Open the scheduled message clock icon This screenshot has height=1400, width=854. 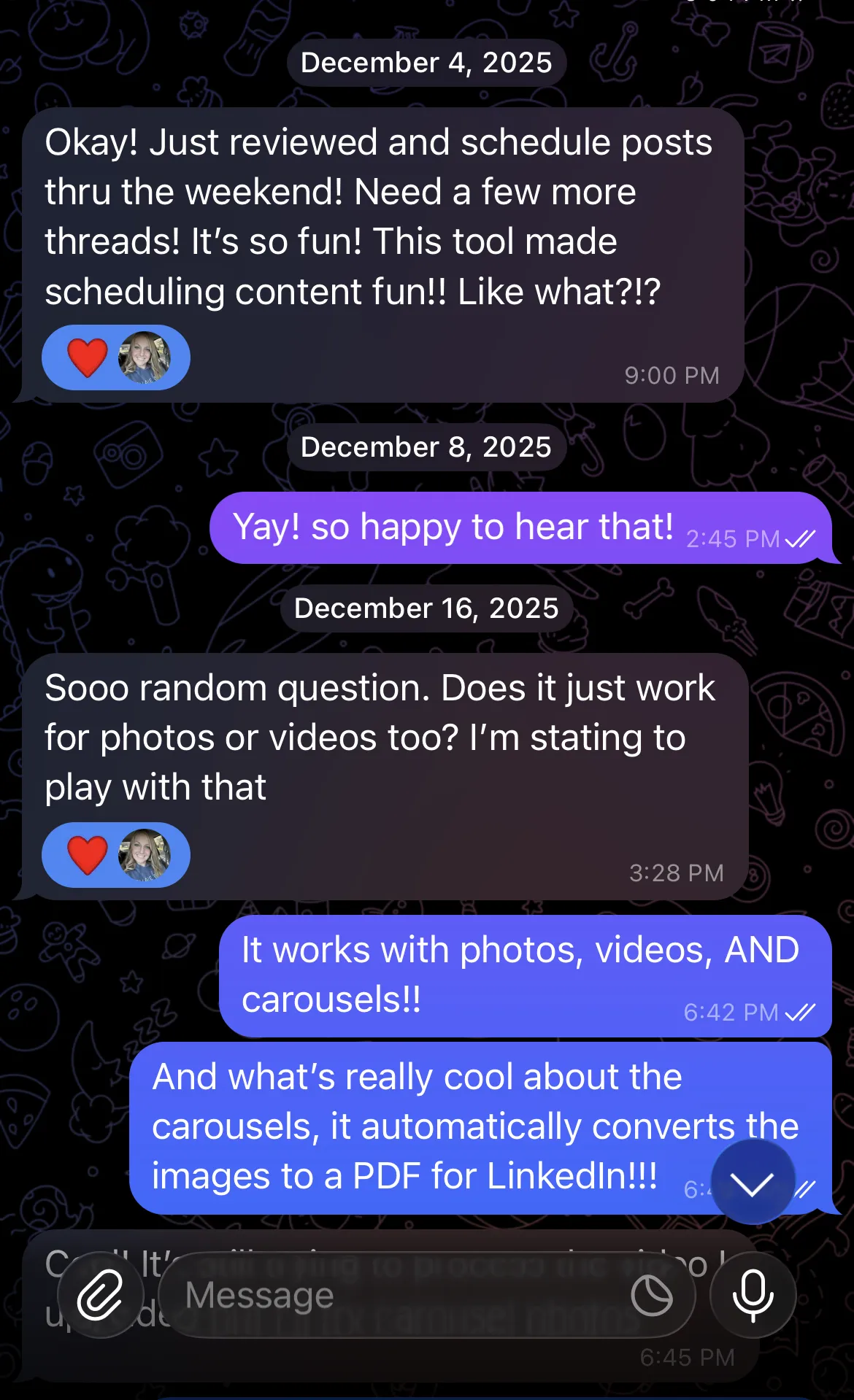tap(652, 1296)
